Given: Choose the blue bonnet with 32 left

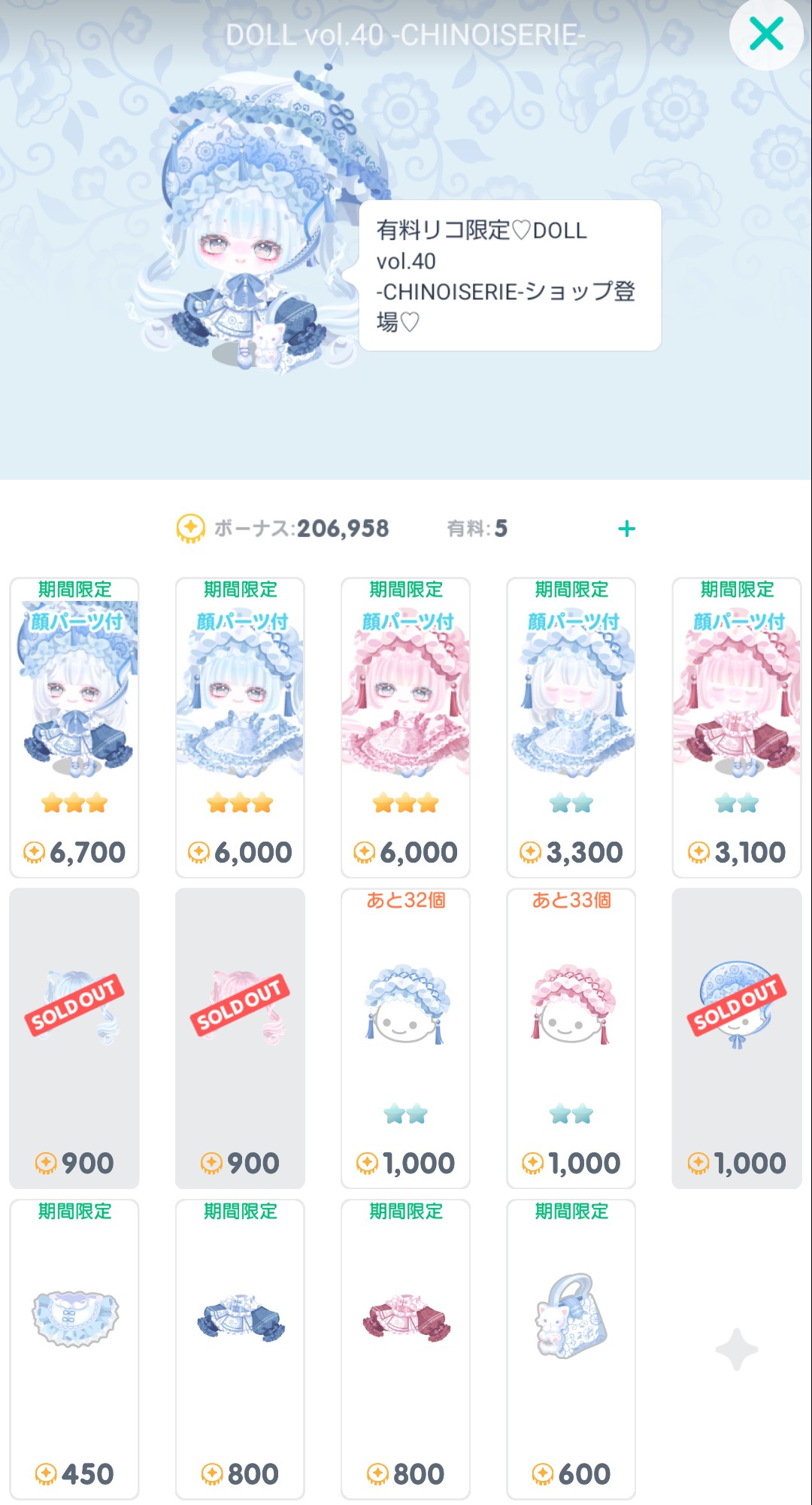Looking at the screenshot, I should pyautogui.click(x=405, y=1038).
